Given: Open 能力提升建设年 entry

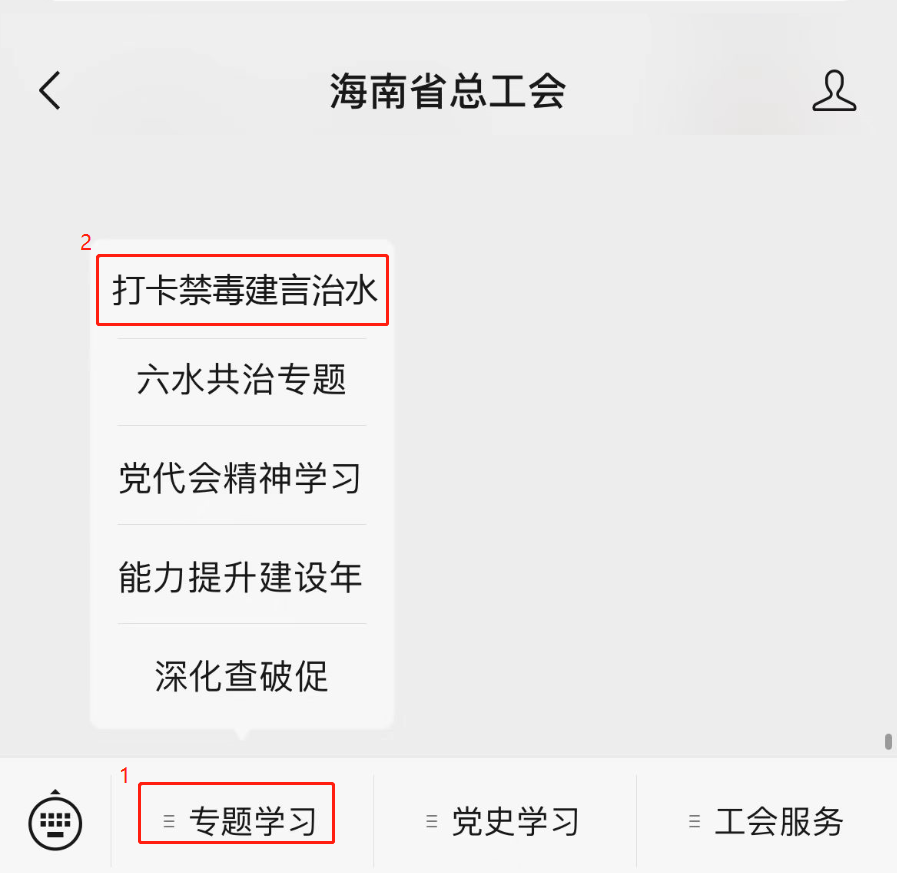Looking at the screenshot, I should click(242, 577).
